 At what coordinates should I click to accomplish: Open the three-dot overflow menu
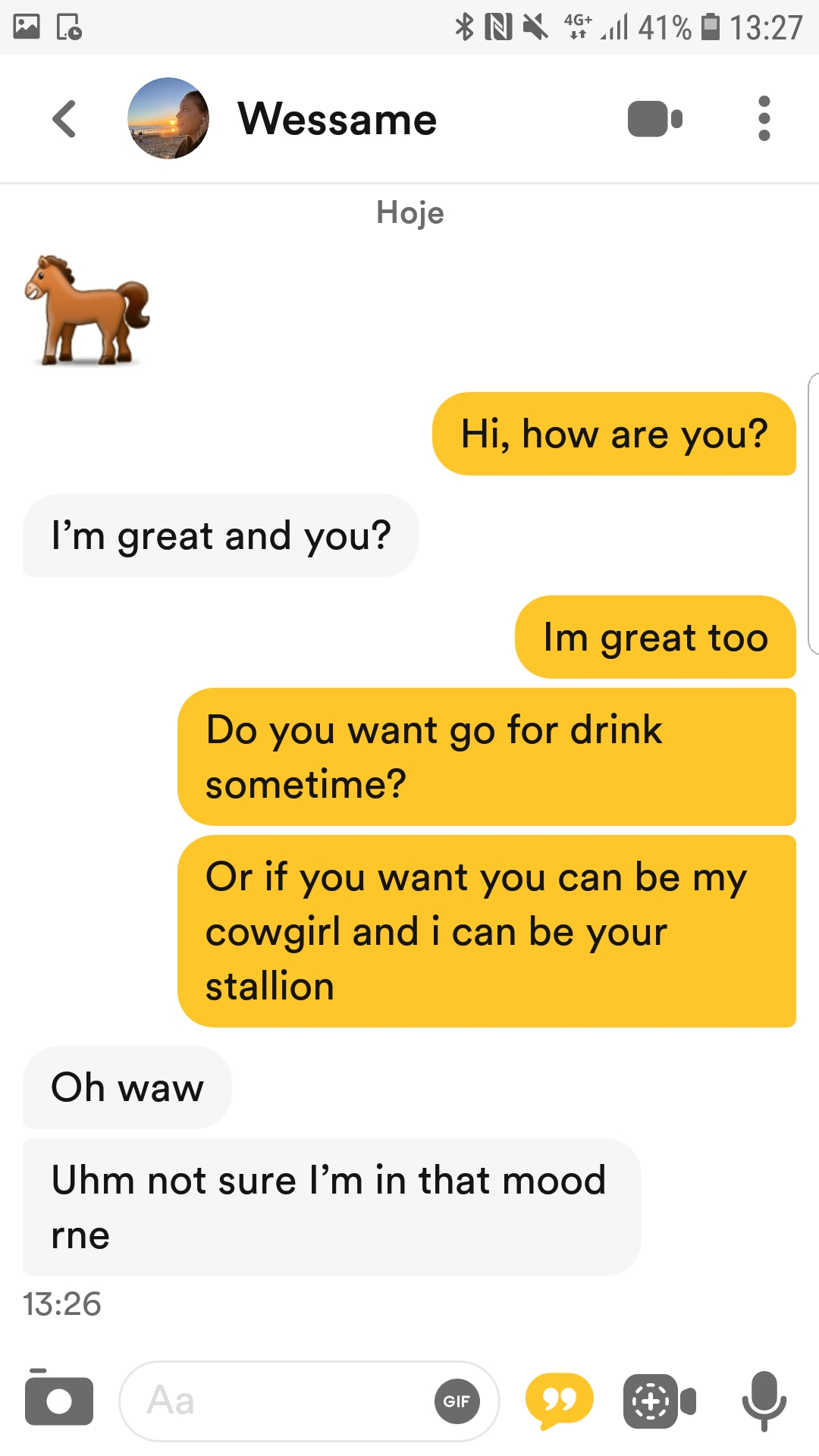point(764,118)
